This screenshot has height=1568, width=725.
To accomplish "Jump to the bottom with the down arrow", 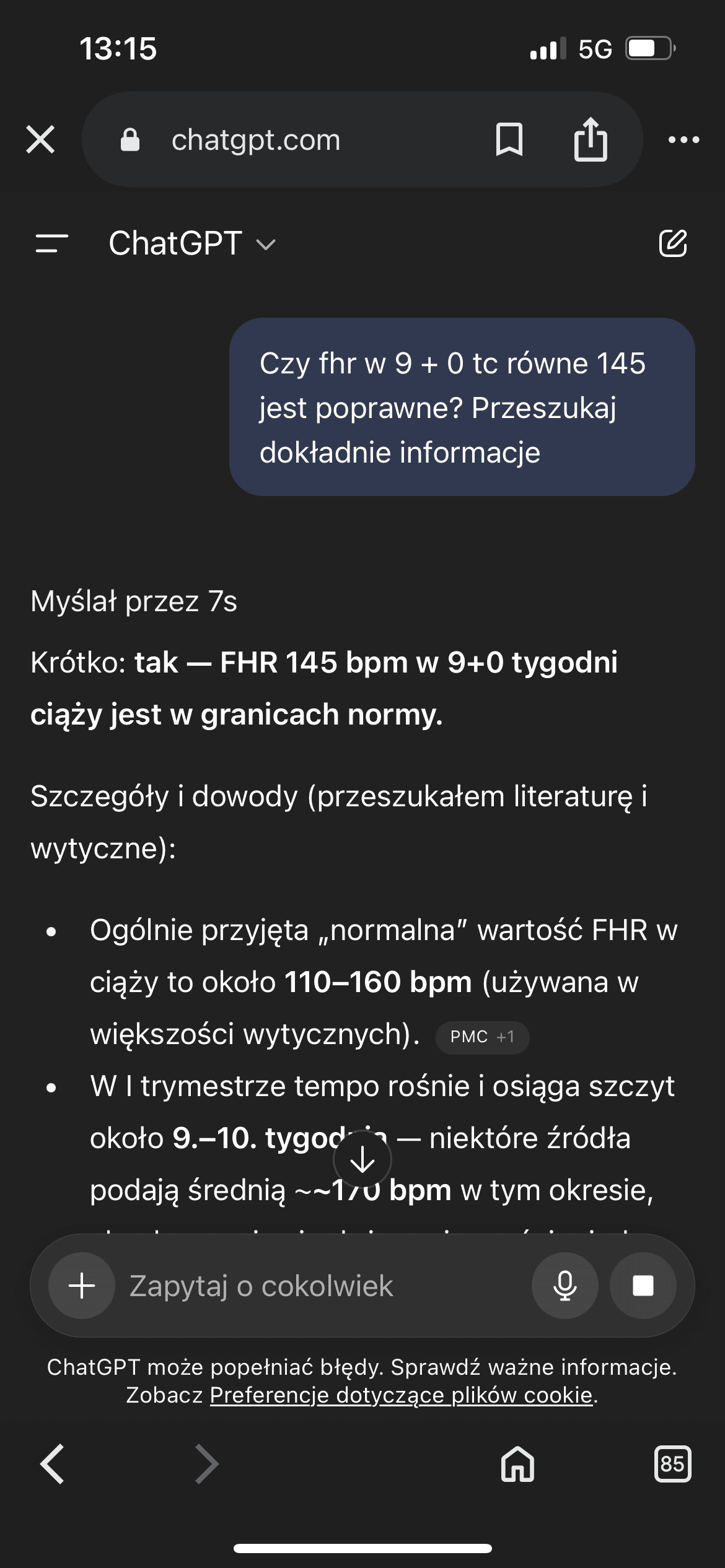I will [x=362, y=1160].
